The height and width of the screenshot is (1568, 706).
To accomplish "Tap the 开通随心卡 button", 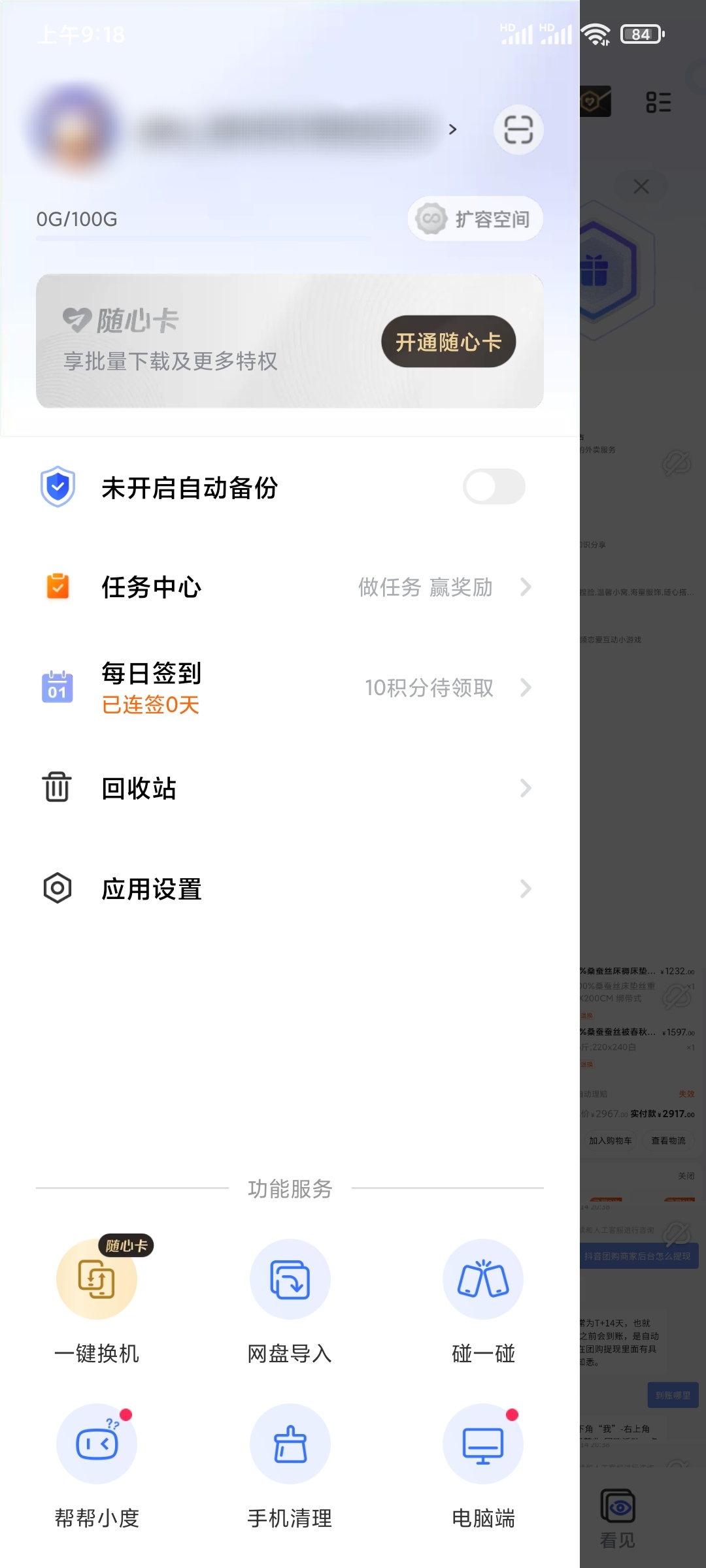I will click(448, 341).
